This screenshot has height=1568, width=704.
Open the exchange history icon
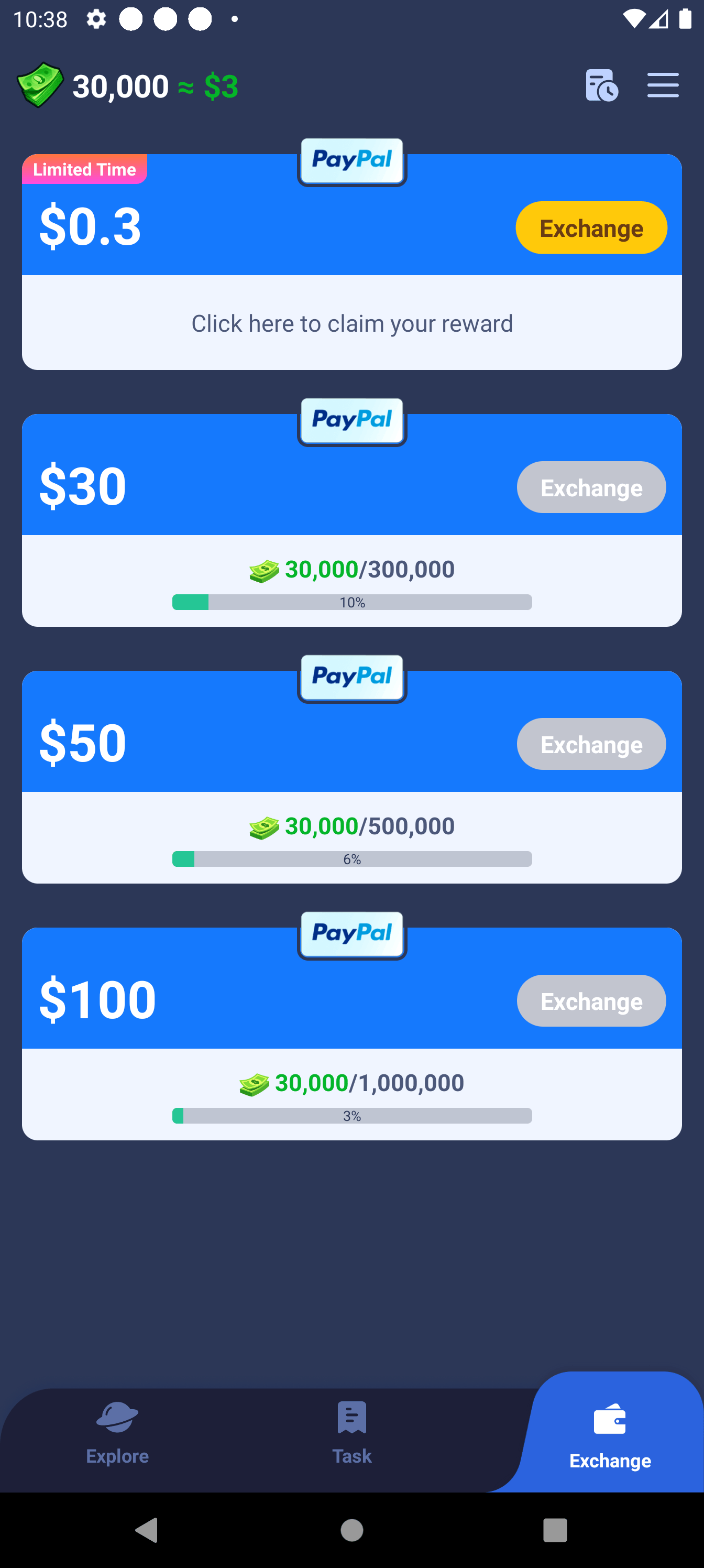coord(601,85)
